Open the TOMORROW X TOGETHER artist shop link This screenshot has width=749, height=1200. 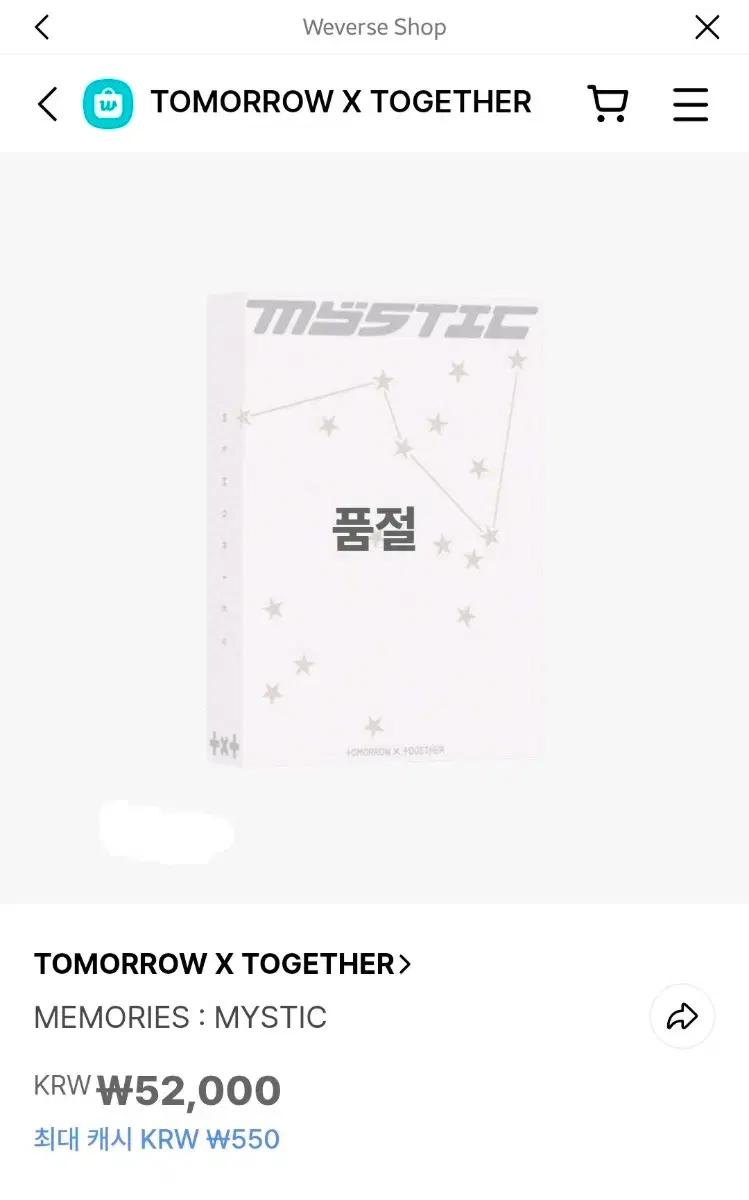coord(222,964)
